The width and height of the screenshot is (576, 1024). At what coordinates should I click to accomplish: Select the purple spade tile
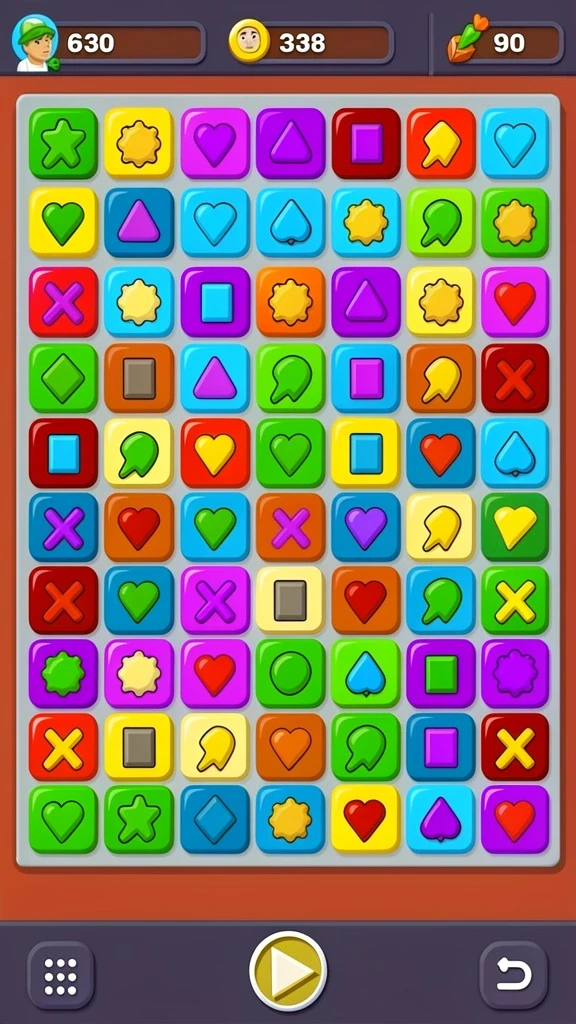[x=441, y=820]
